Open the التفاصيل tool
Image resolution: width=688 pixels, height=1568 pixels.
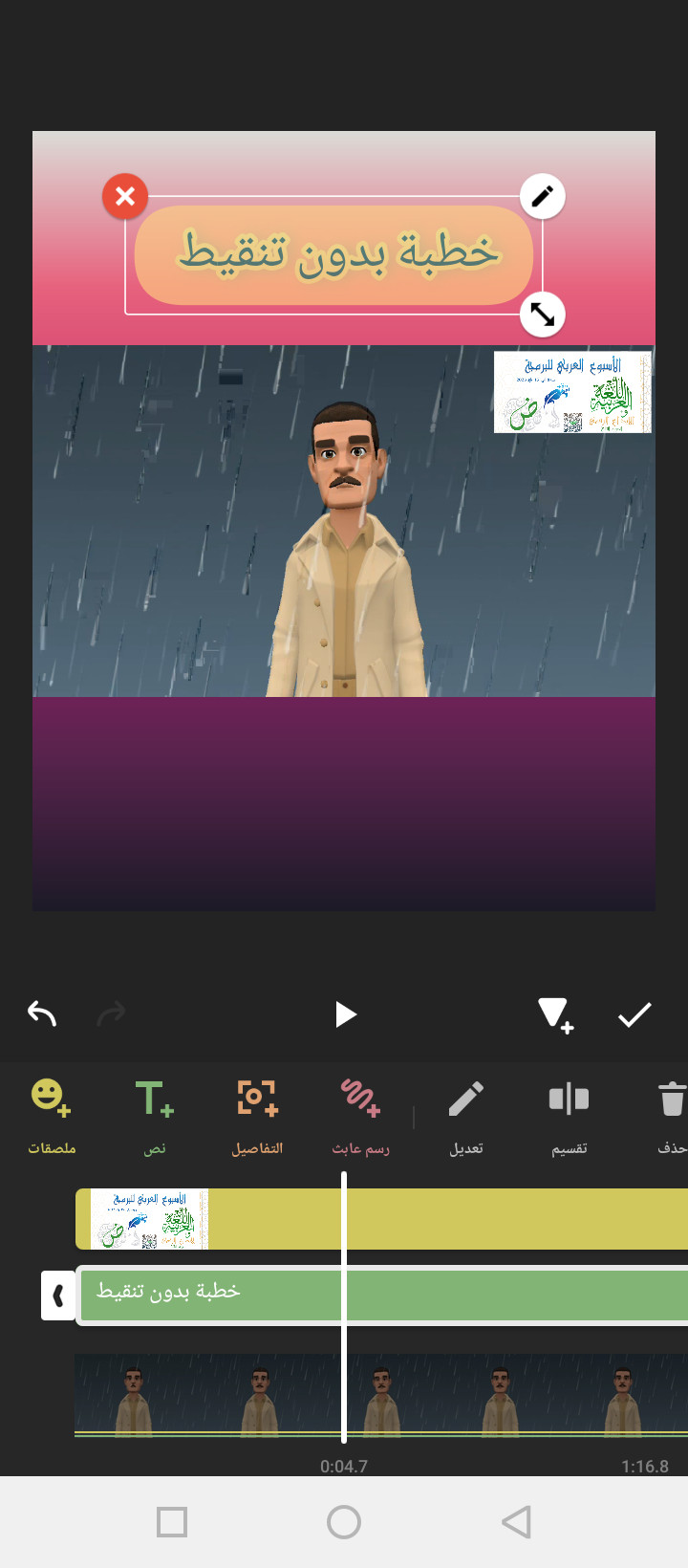coord(257,1115)
